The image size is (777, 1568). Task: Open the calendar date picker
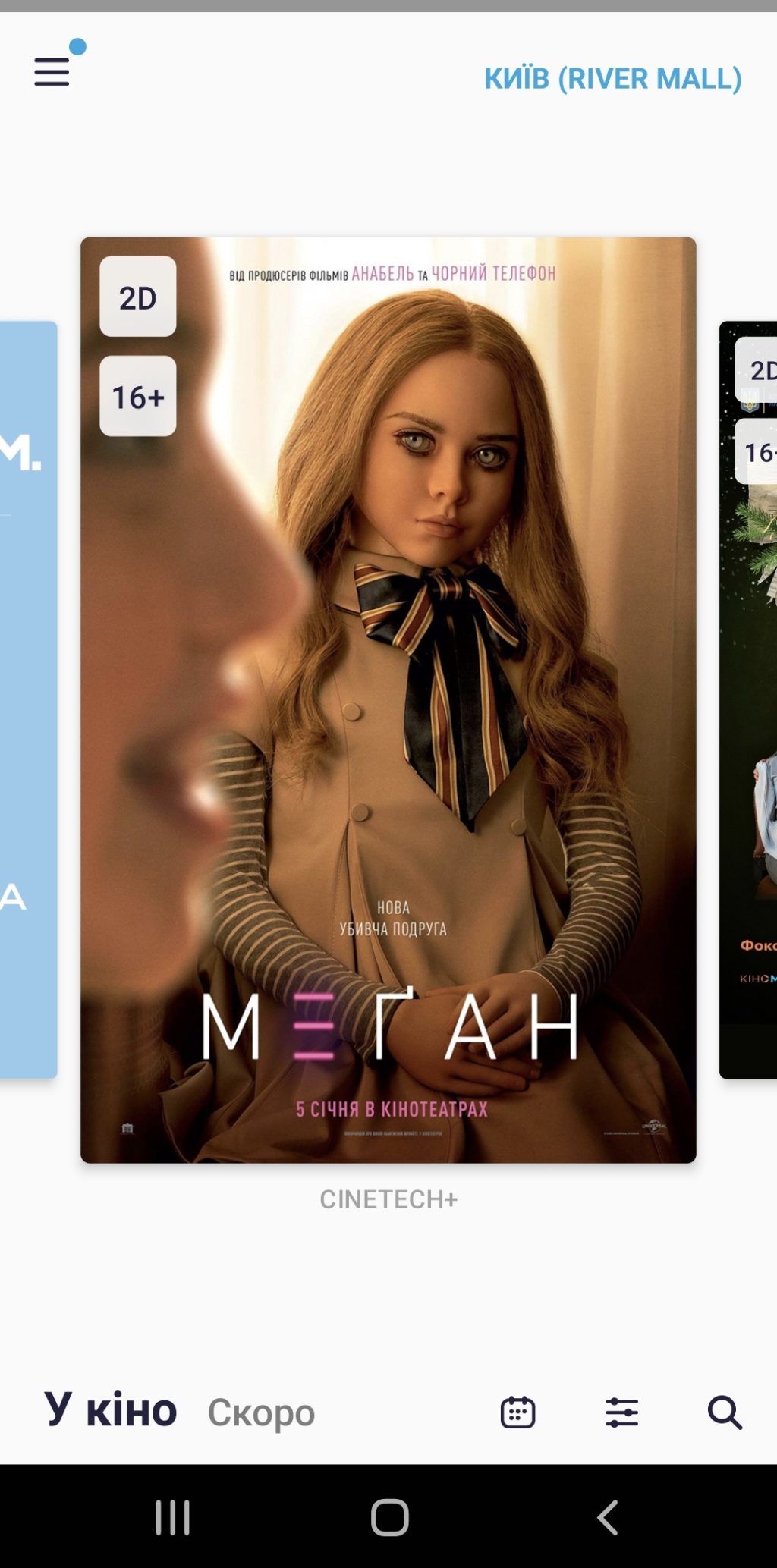[x=518, y=1412]
